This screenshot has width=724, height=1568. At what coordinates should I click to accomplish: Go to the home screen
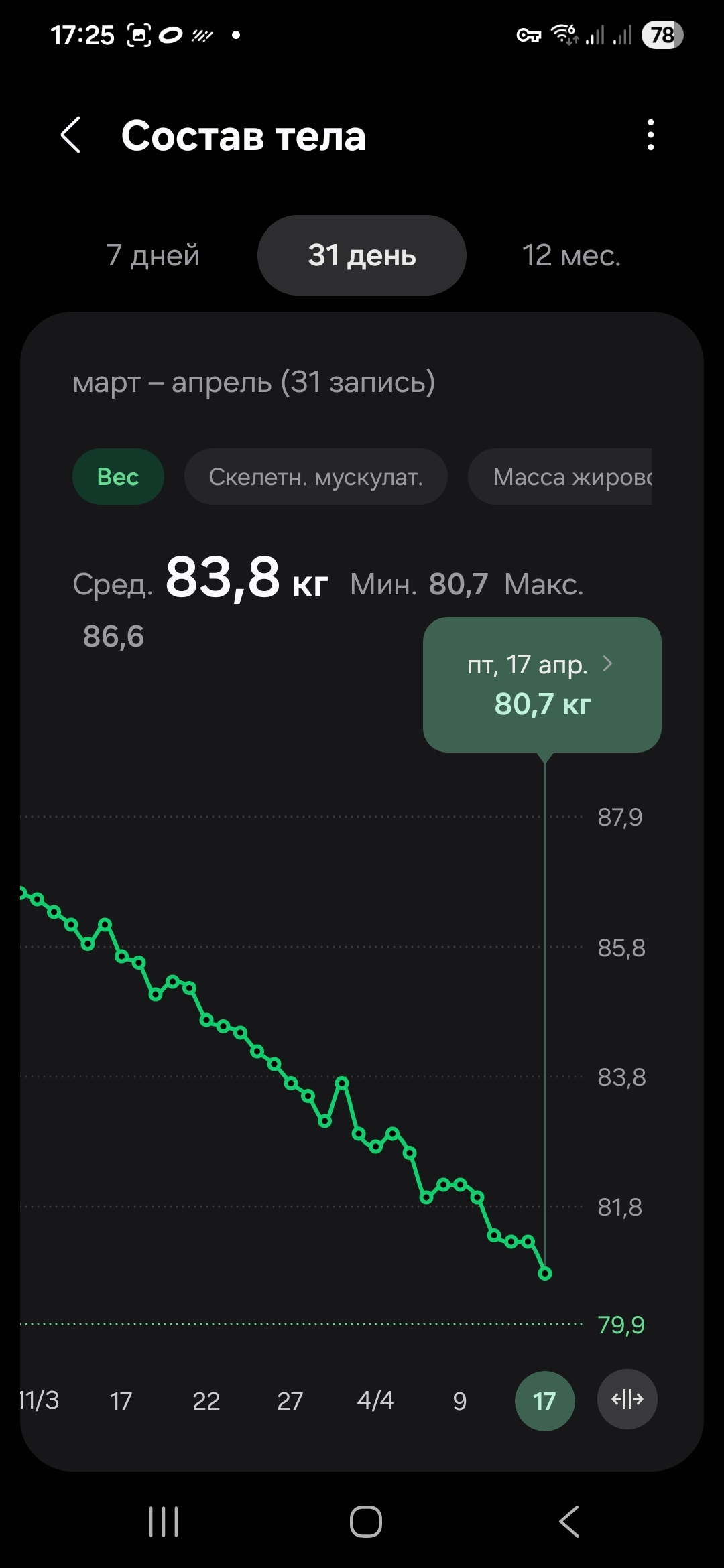tap(366, 1521)
